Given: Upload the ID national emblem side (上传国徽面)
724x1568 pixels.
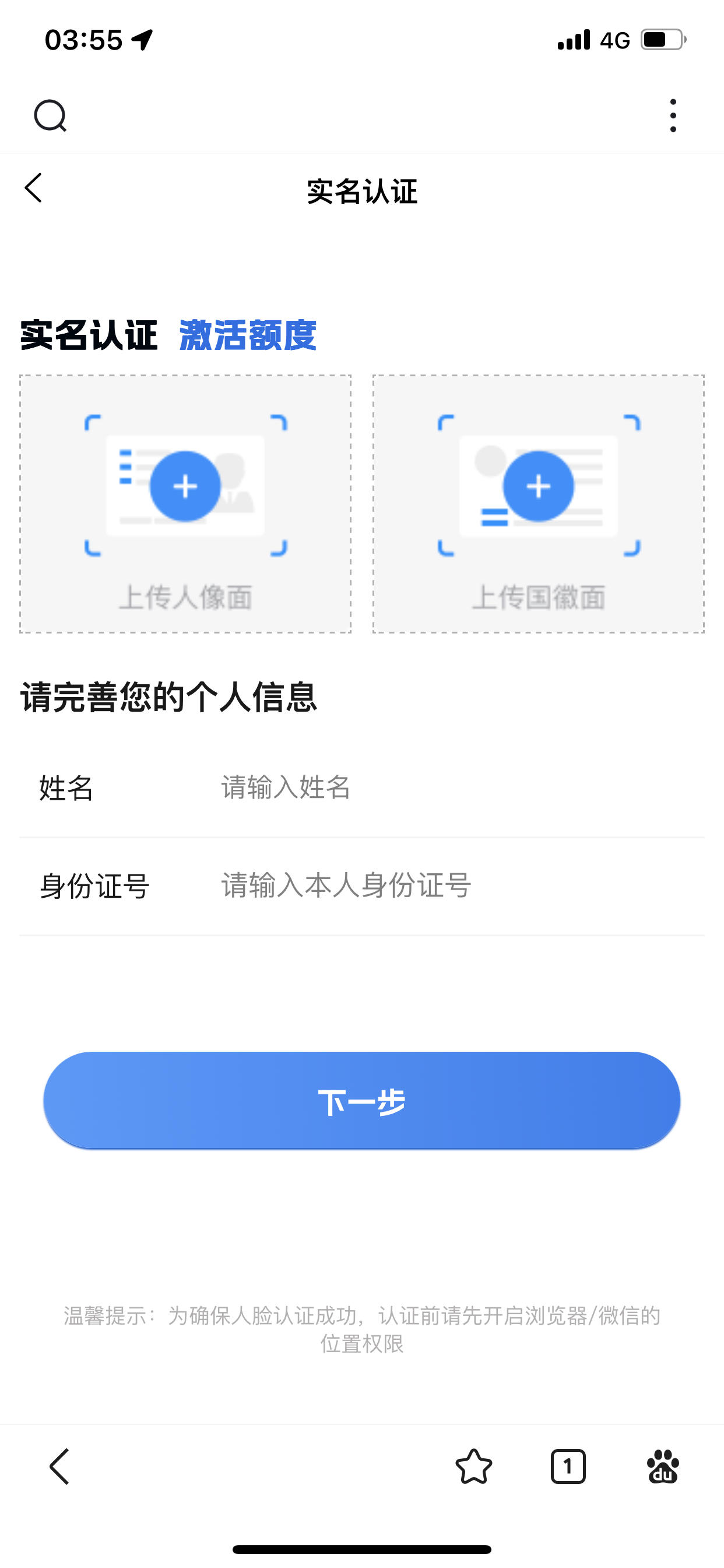Looking at the screenshot, I should [539, 504].
